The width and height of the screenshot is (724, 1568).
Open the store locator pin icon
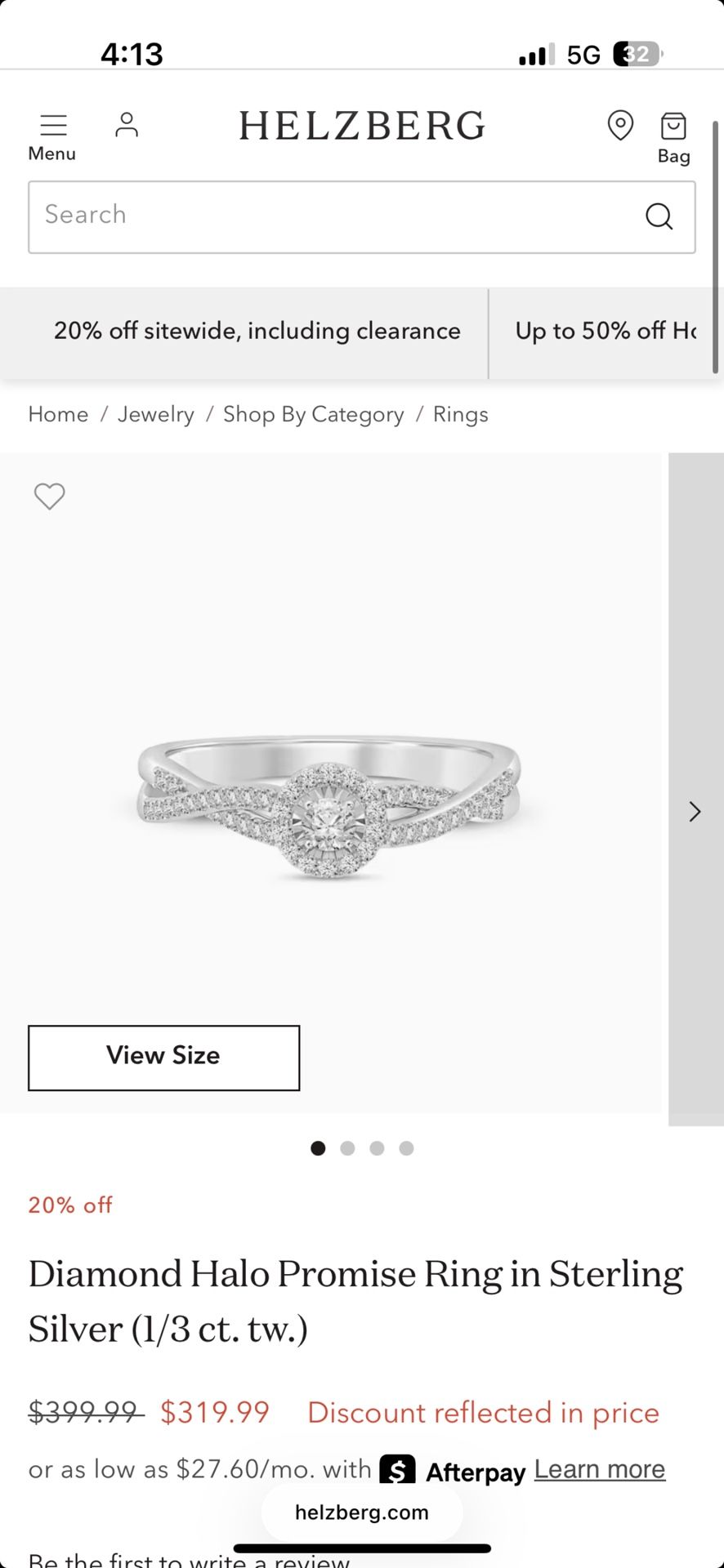(x=619, y=126)
